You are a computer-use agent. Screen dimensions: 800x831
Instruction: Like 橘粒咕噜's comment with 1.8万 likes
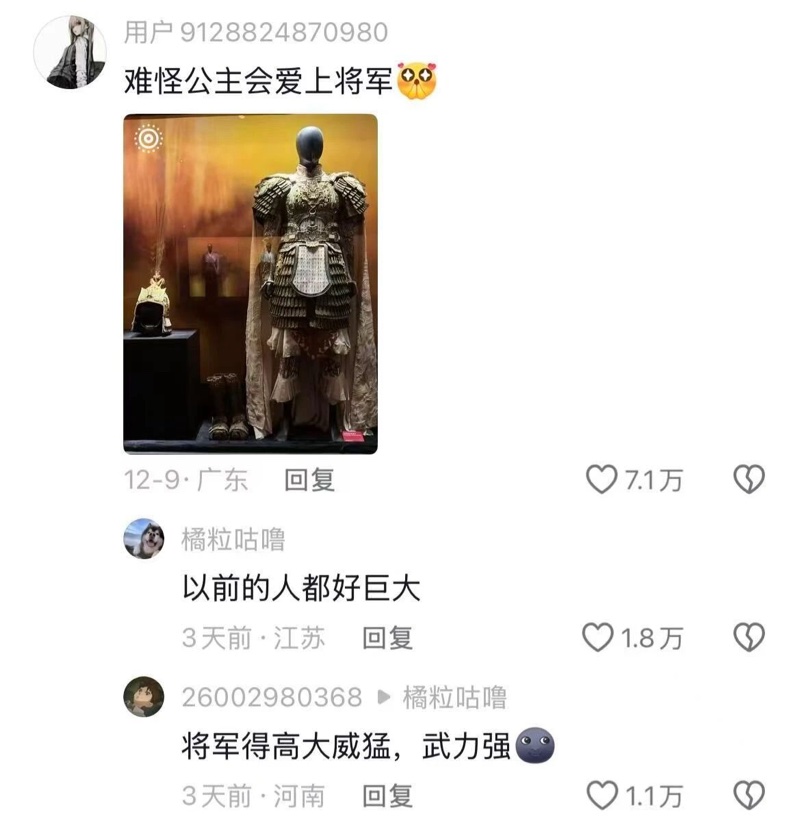(598, 638)
